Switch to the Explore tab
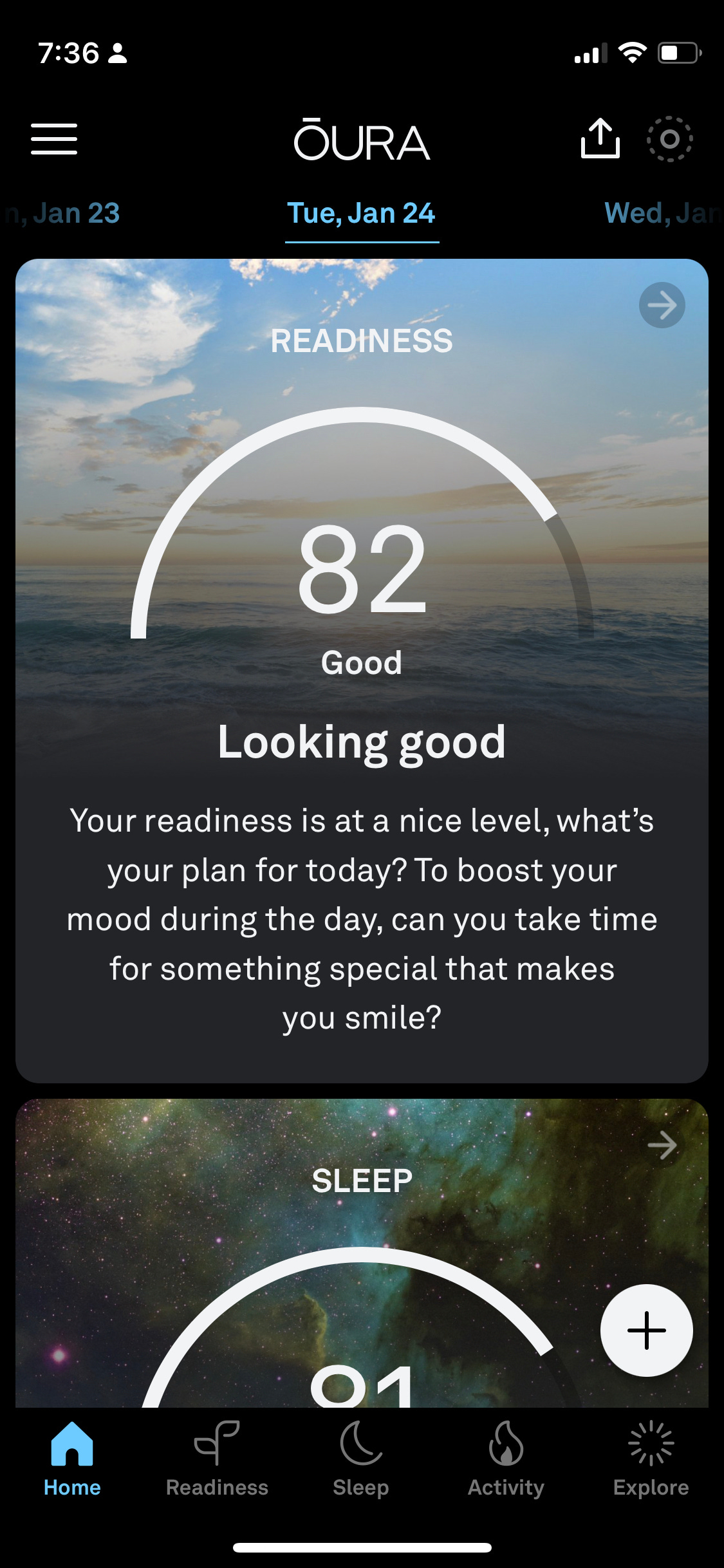The height and width of the screenshot is (1568, 724). [x=651, y=1460]
